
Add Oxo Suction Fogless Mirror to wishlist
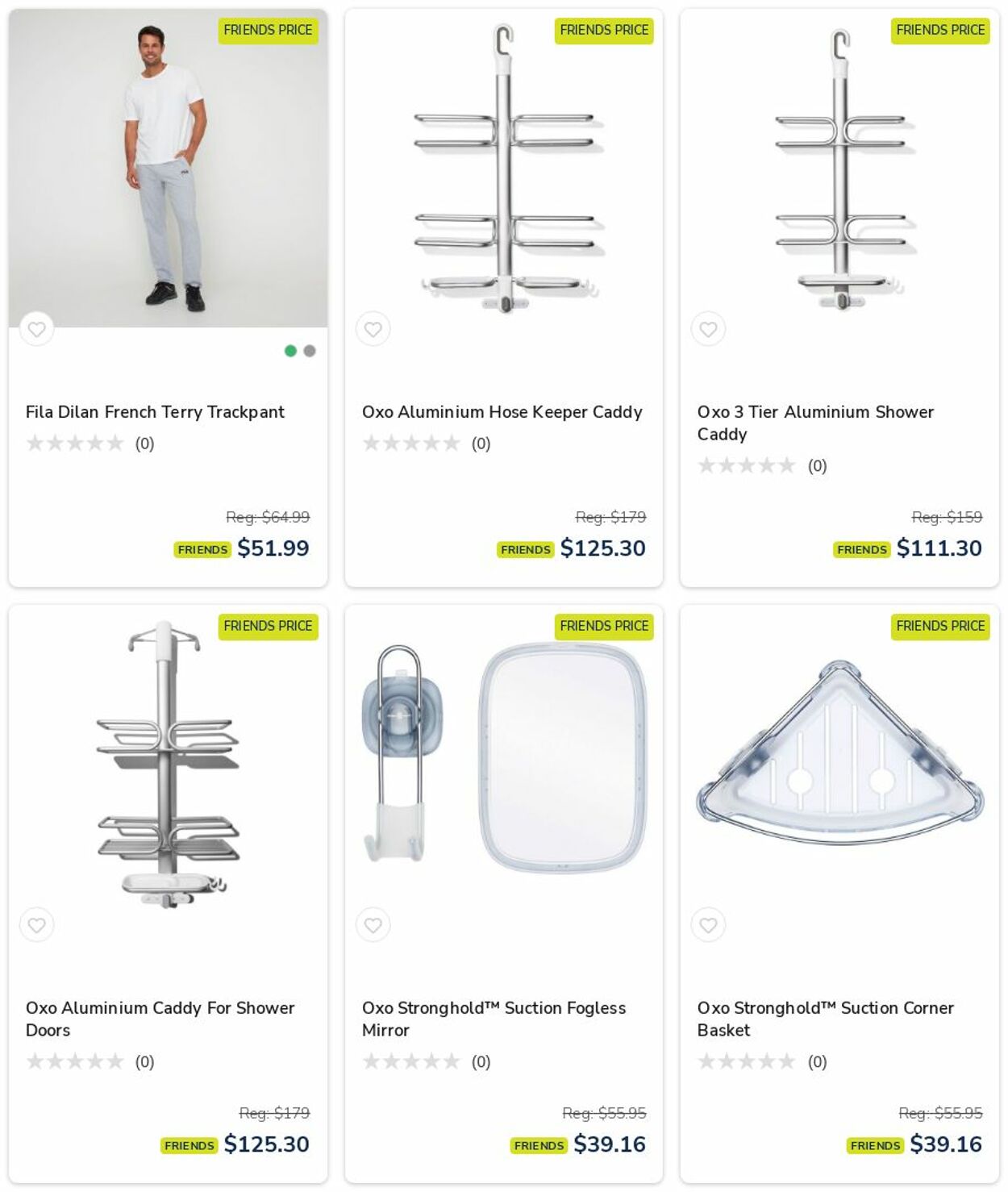pos(373,925)
